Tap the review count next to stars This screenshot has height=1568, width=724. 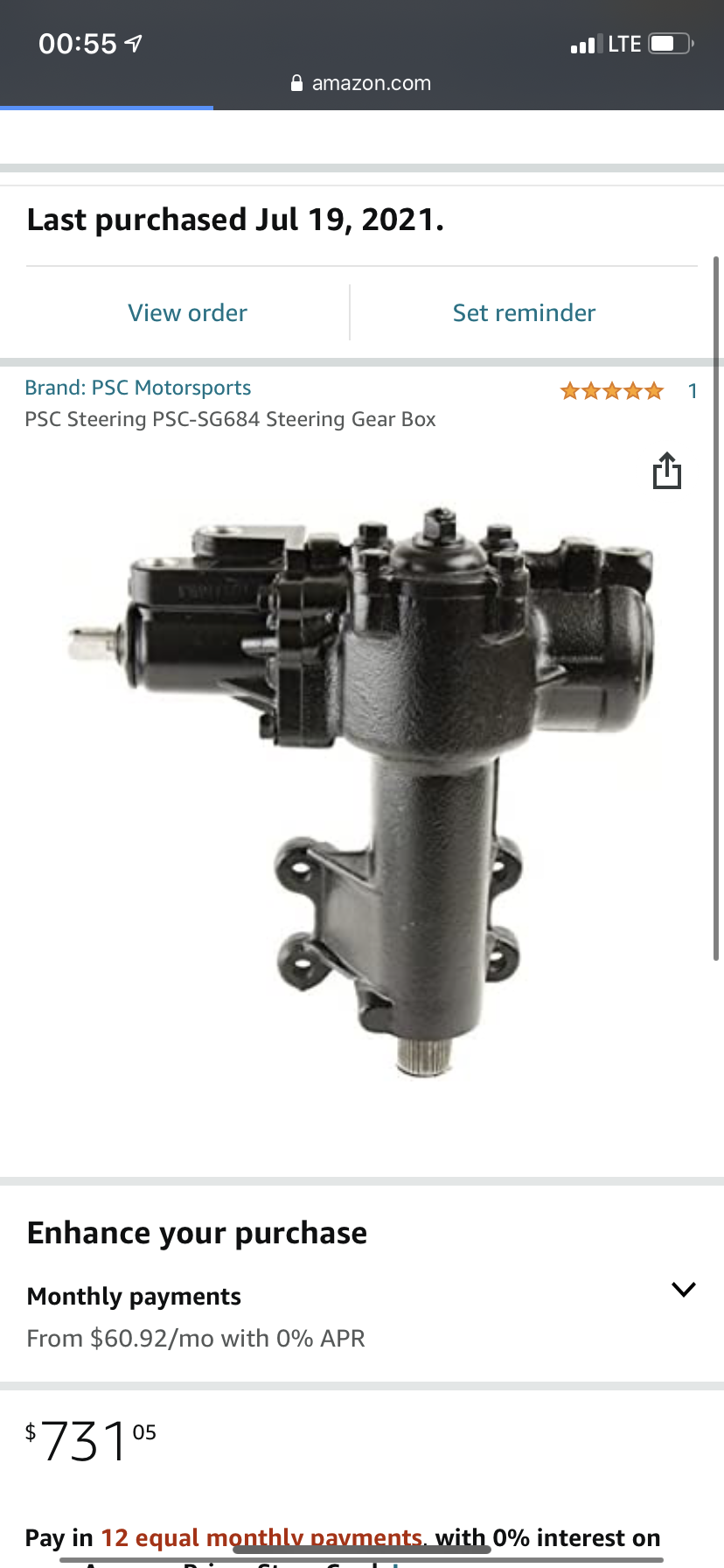pyautogui.click(x=693, y=391)
